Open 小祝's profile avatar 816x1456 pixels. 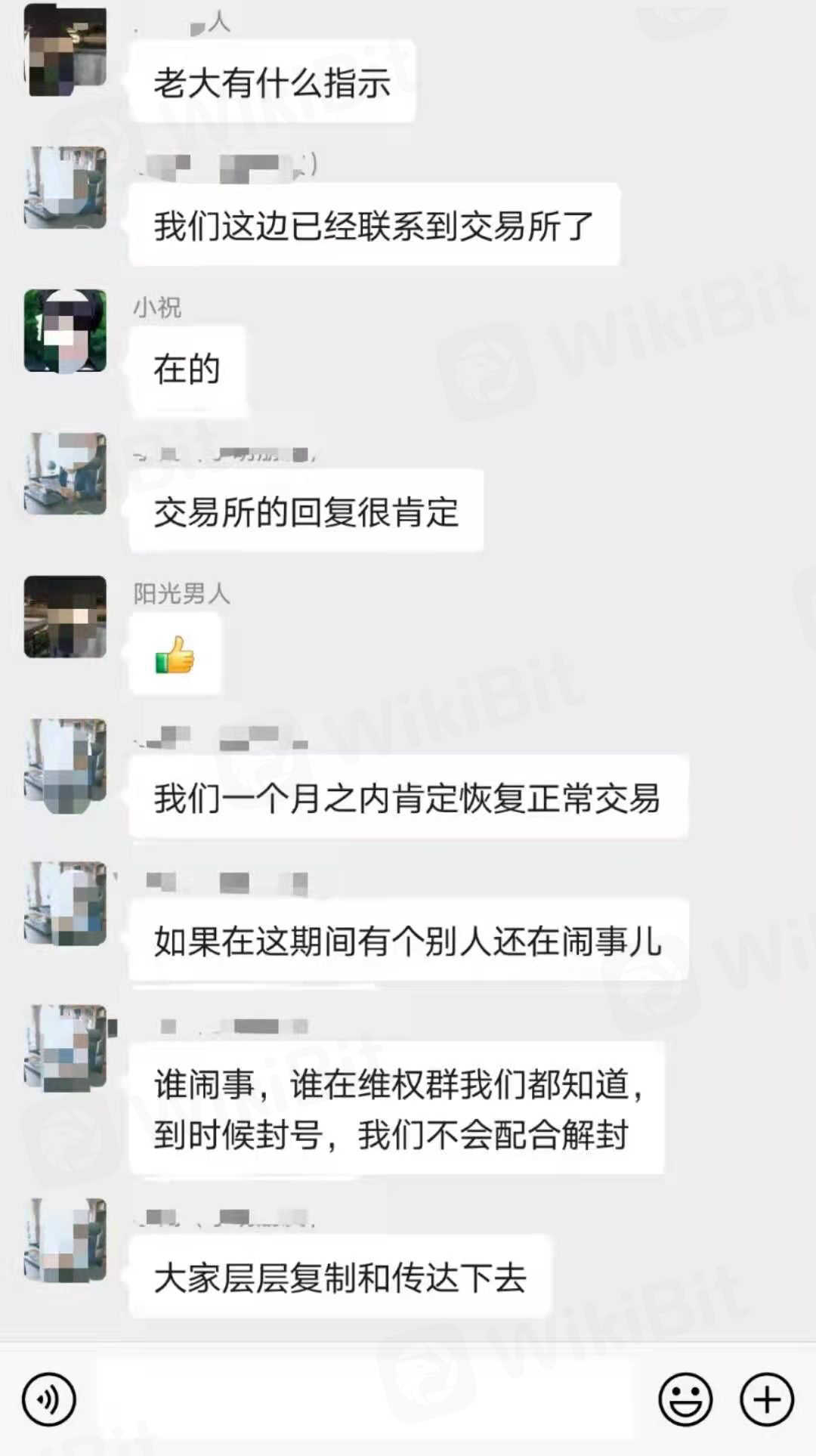[65, 331]
